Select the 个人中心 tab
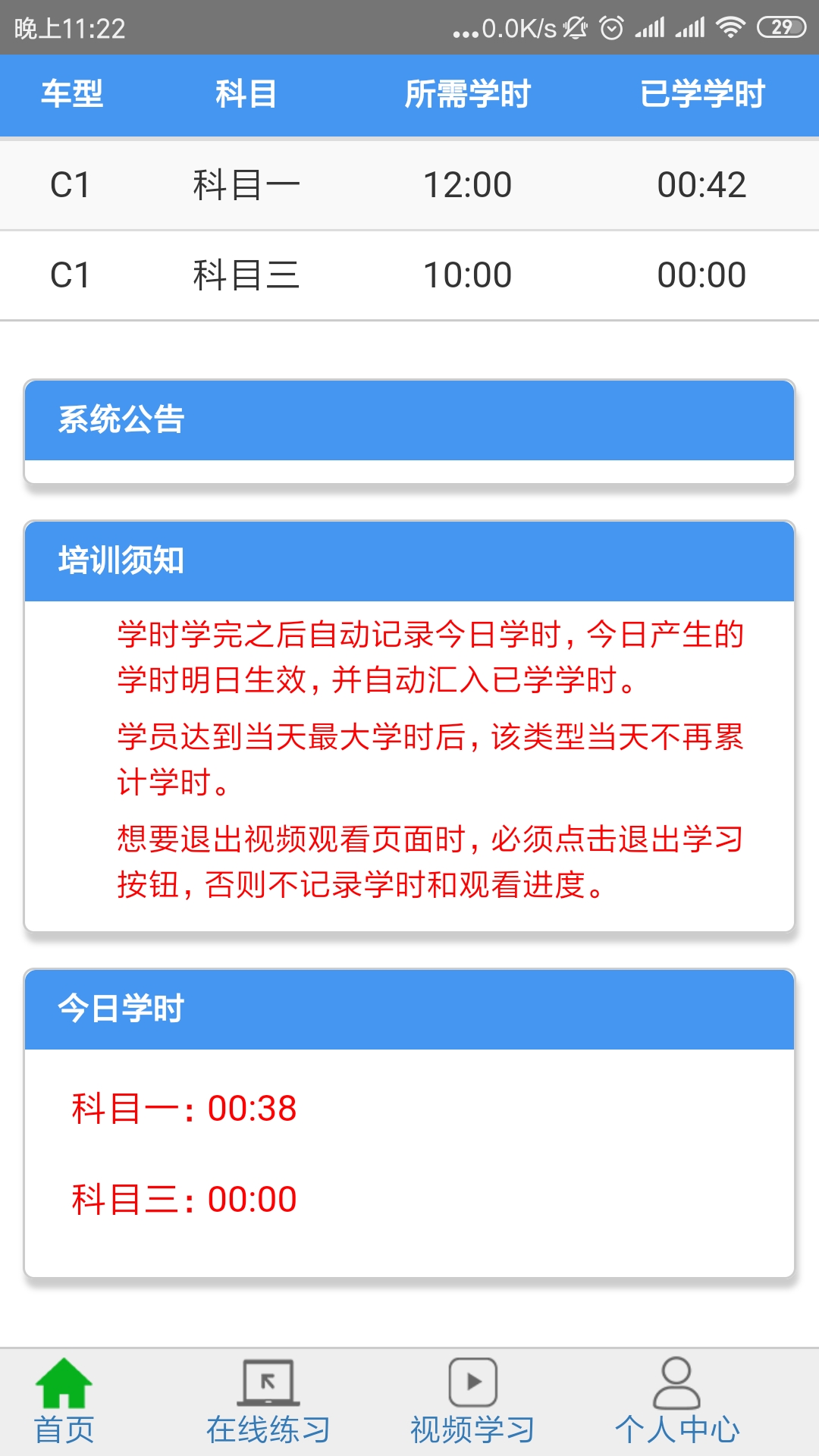This screenshot has height=1456, width=819. coord(676,1401)
